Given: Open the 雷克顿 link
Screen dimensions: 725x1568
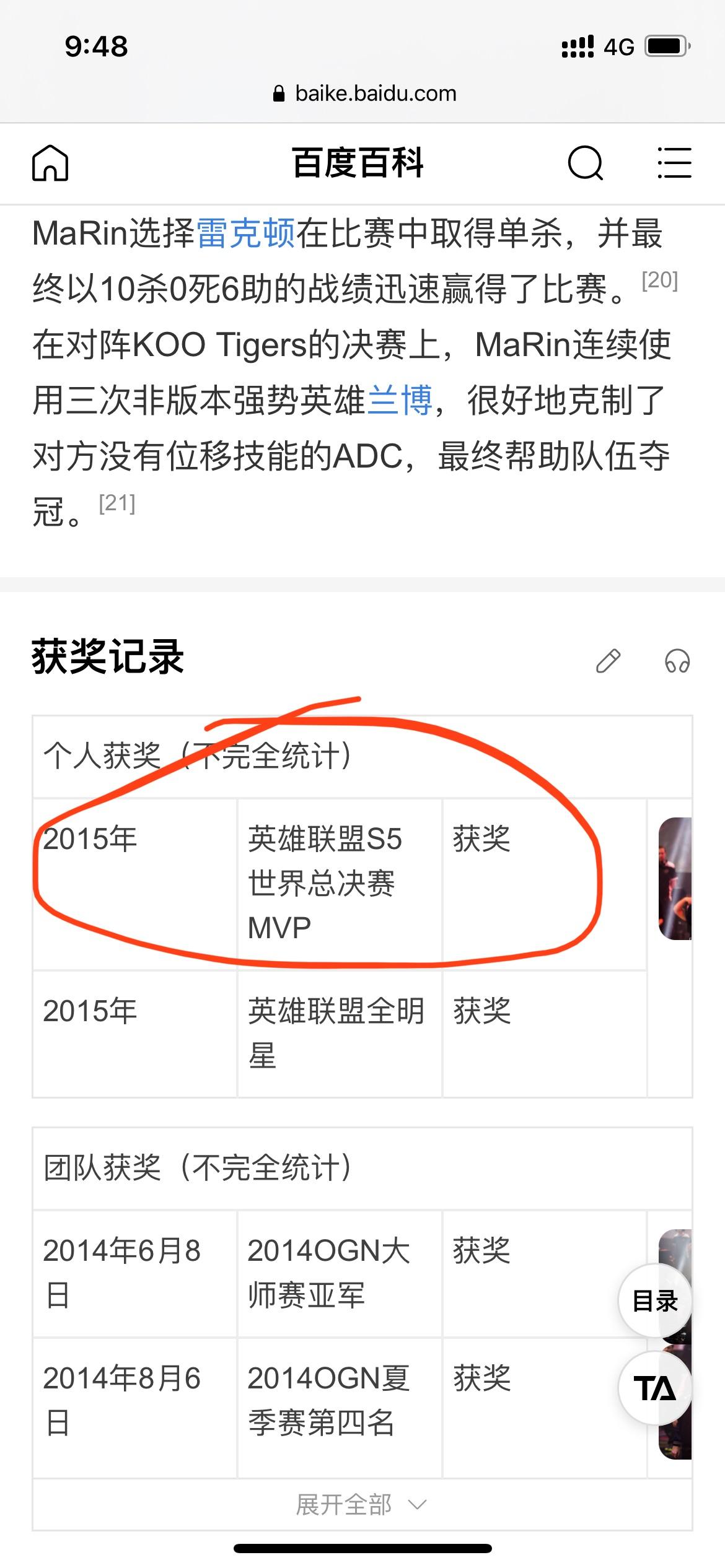Looking at the screenshot, I should (x=246, y=234).
